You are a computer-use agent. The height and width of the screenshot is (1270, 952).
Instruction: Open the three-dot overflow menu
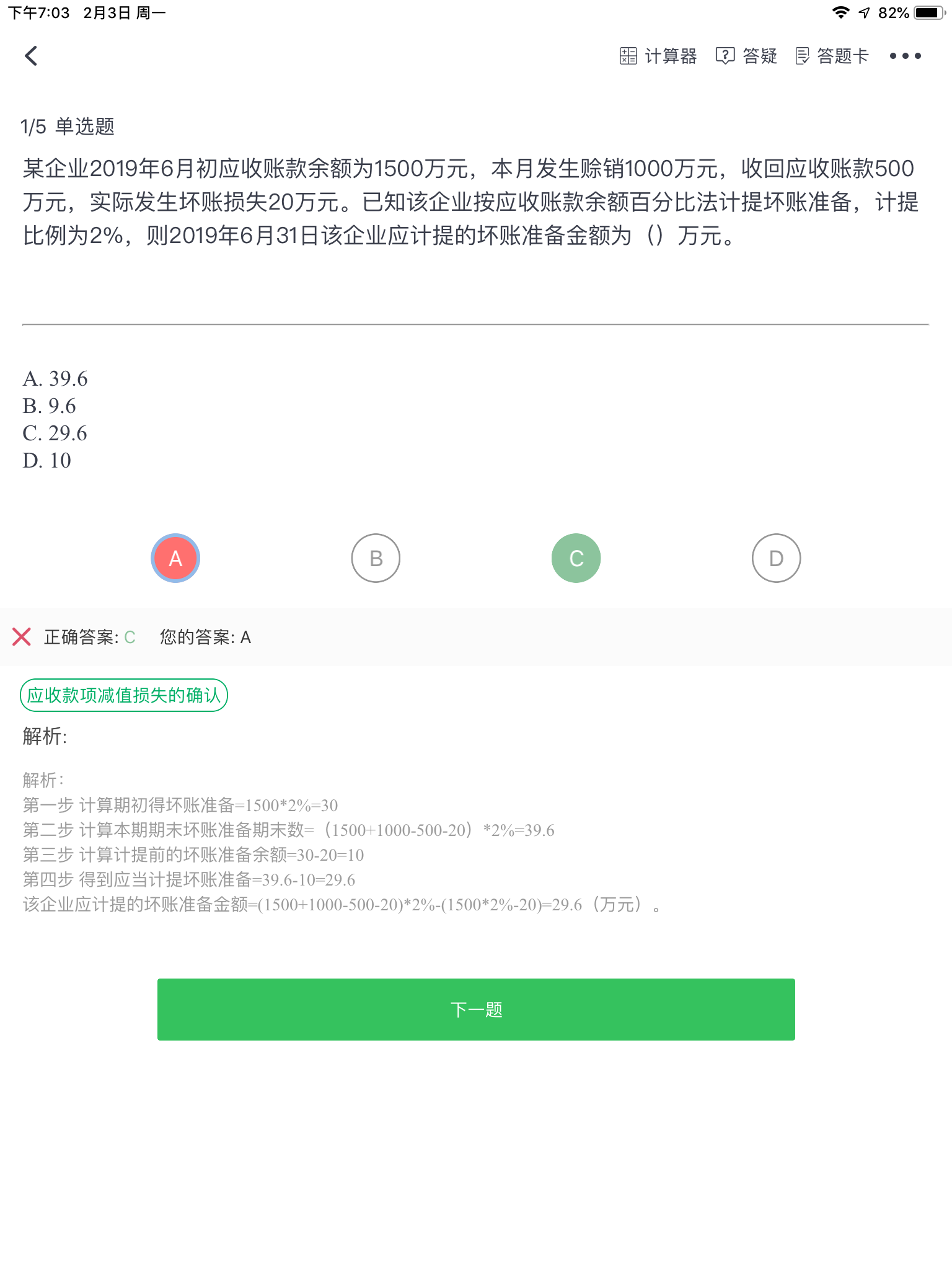coord(905,56)
